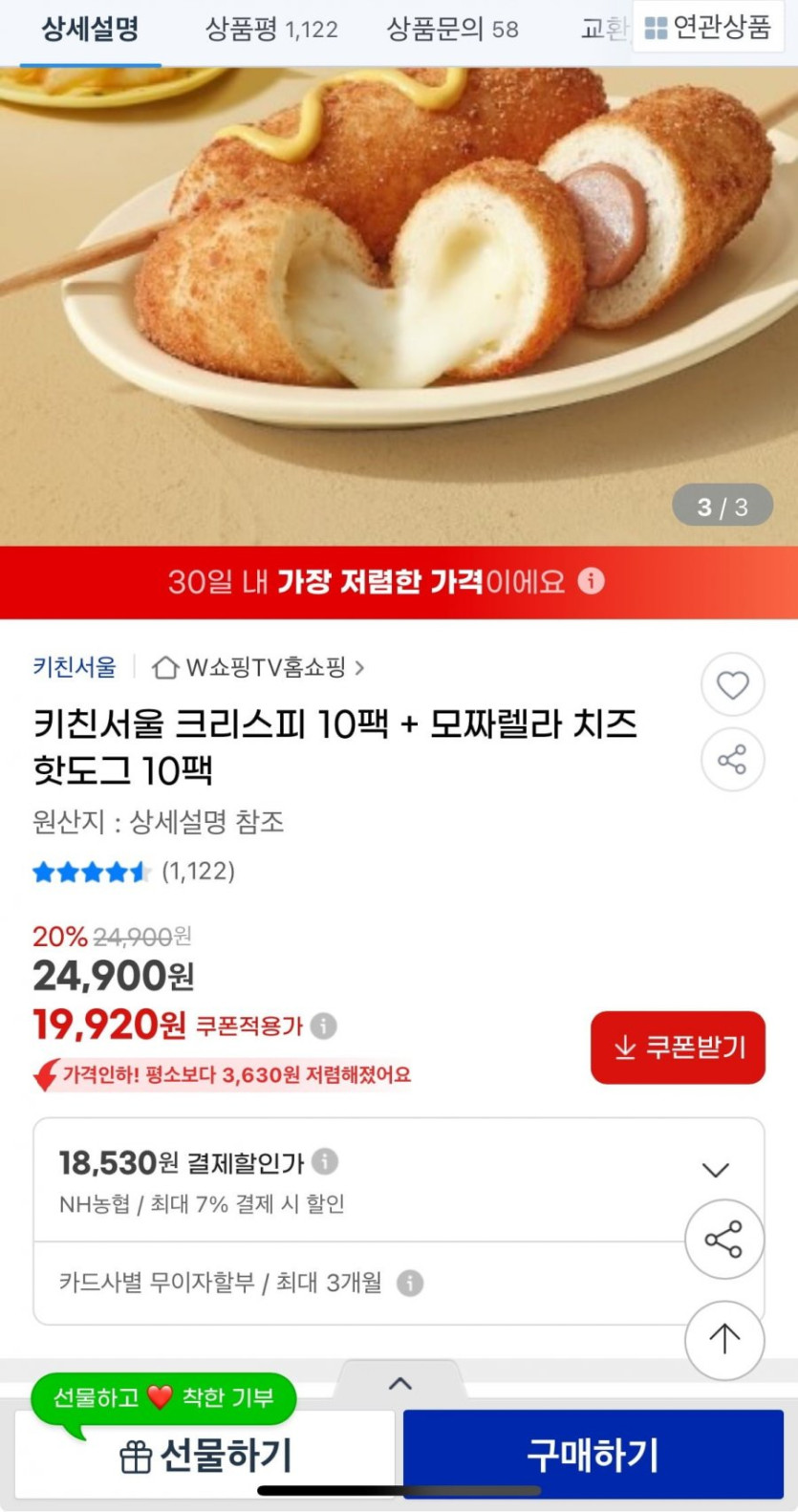Share product via icon below the heart

(x=733, y=760)
